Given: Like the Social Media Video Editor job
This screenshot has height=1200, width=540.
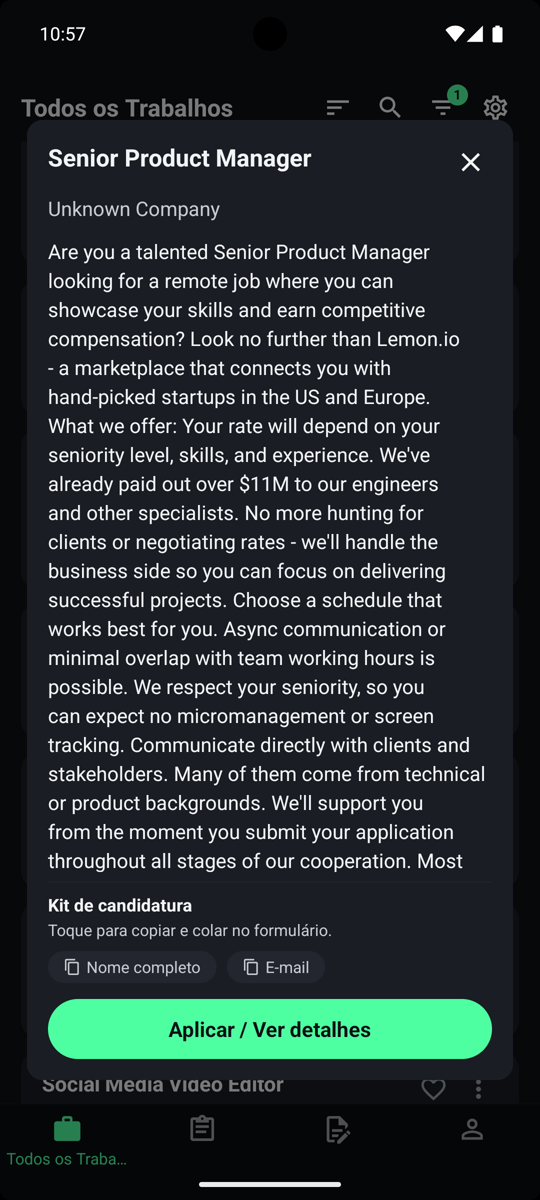Looking at the screenshot, I should coord(433,1089).
